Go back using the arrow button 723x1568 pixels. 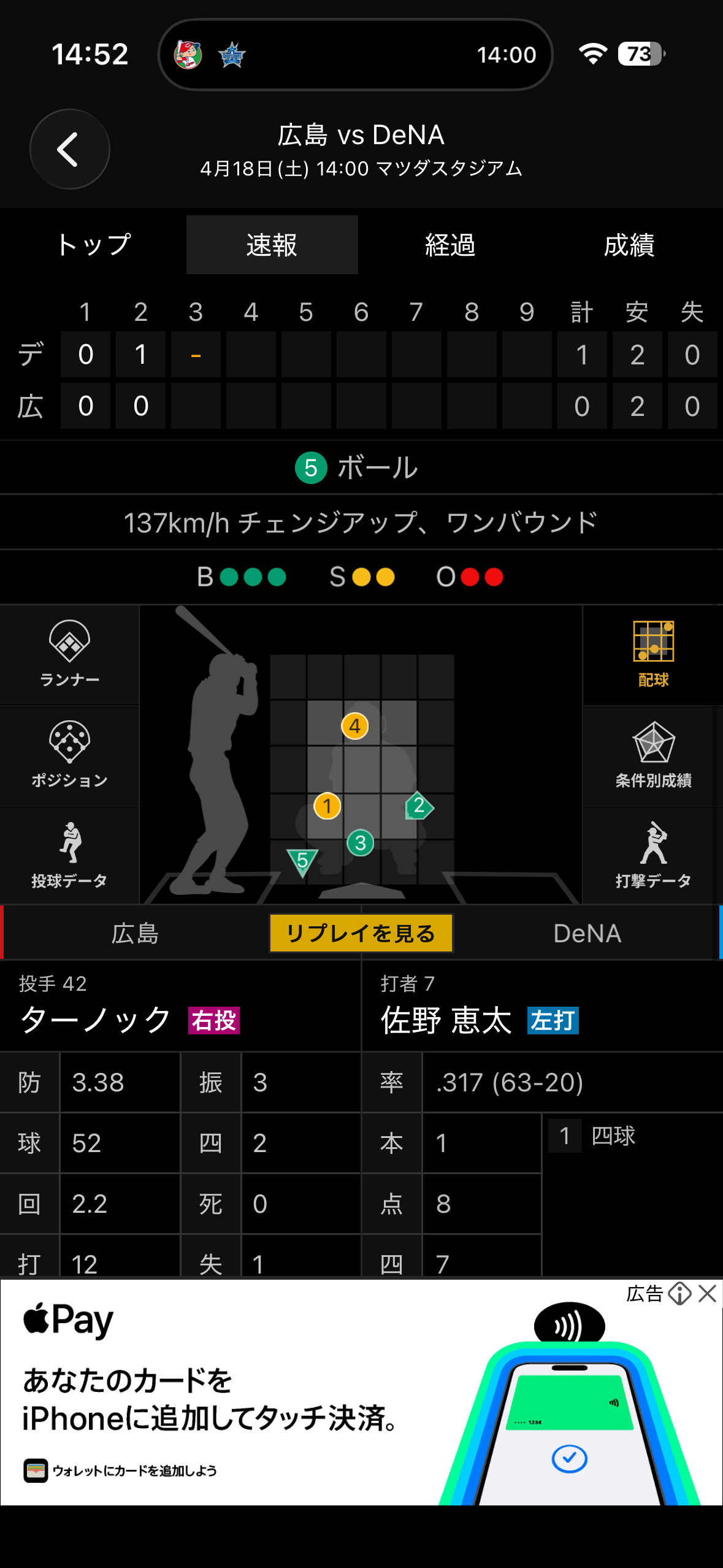pos(69,149)
